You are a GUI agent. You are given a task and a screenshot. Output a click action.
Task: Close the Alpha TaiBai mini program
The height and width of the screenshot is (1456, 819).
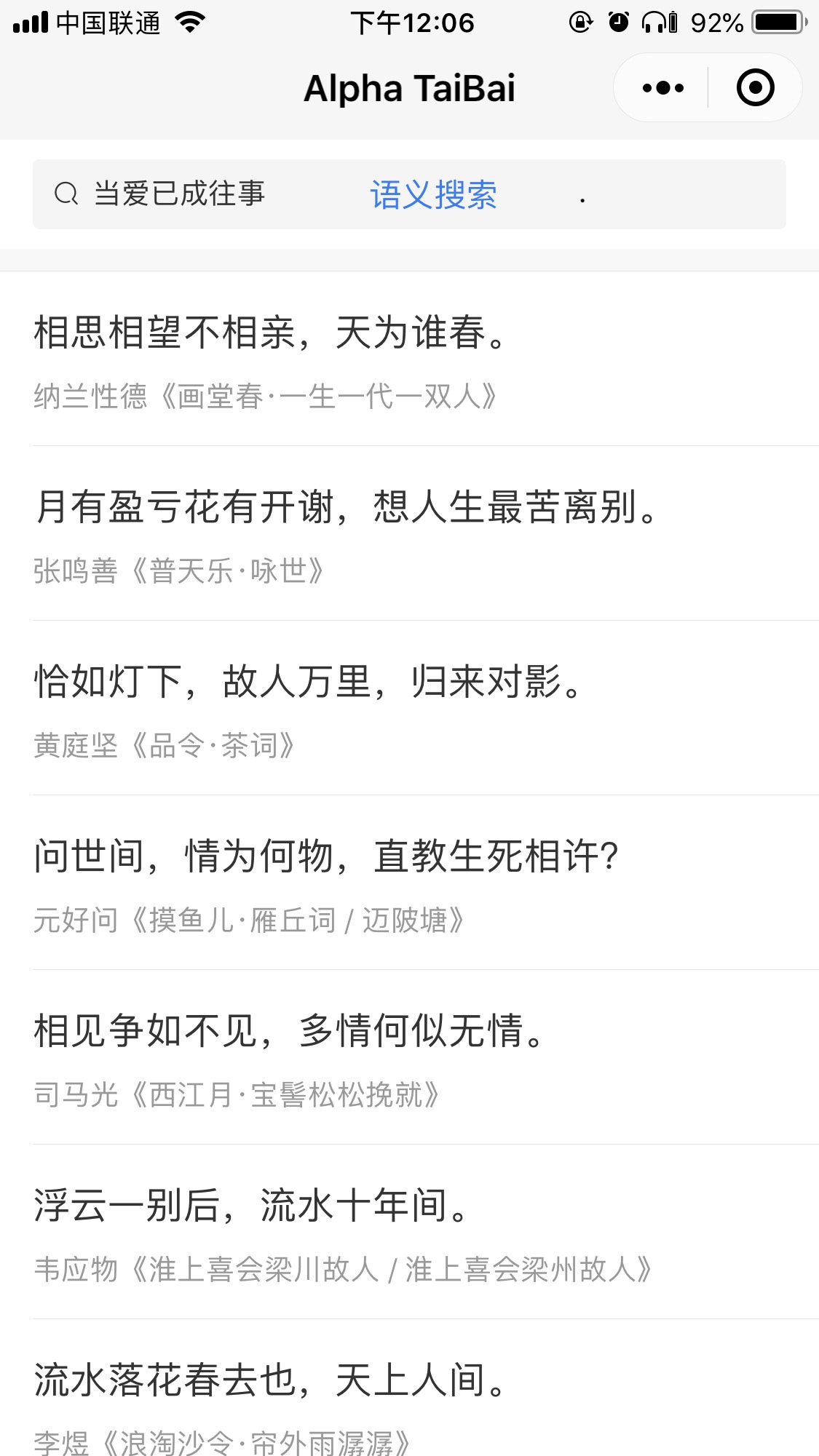tap(755, 88)
